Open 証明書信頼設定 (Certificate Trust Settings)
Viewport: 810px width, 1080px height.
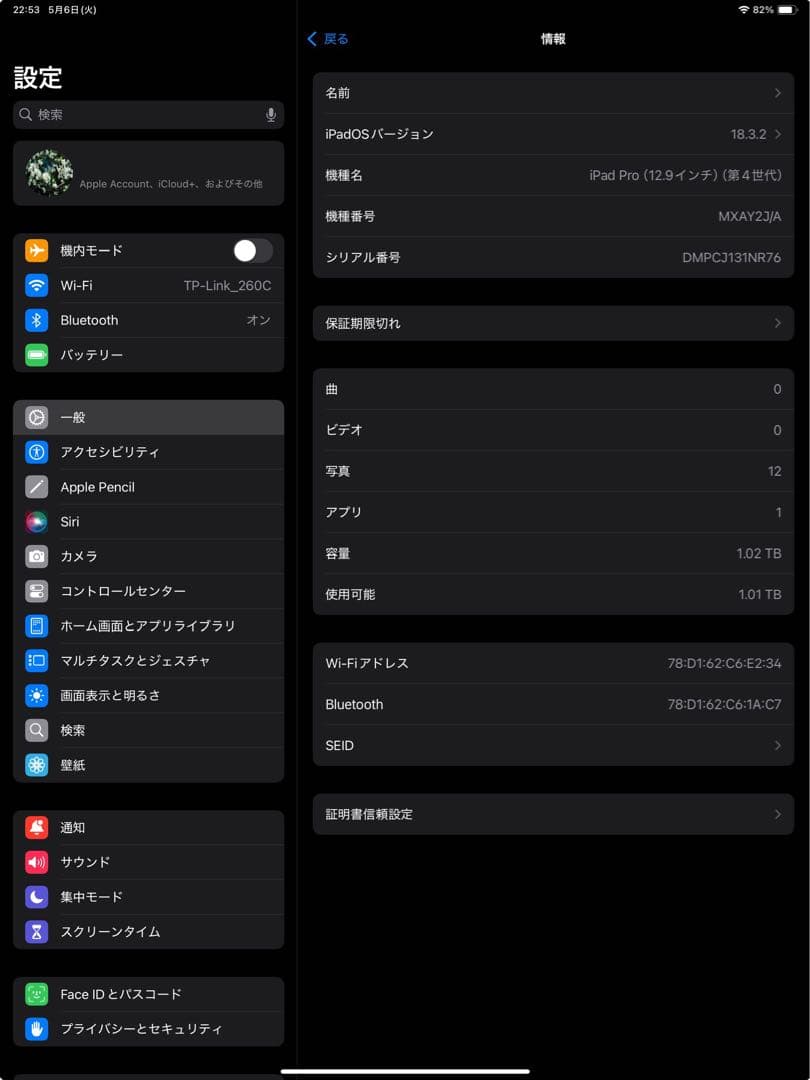point(553,814)
